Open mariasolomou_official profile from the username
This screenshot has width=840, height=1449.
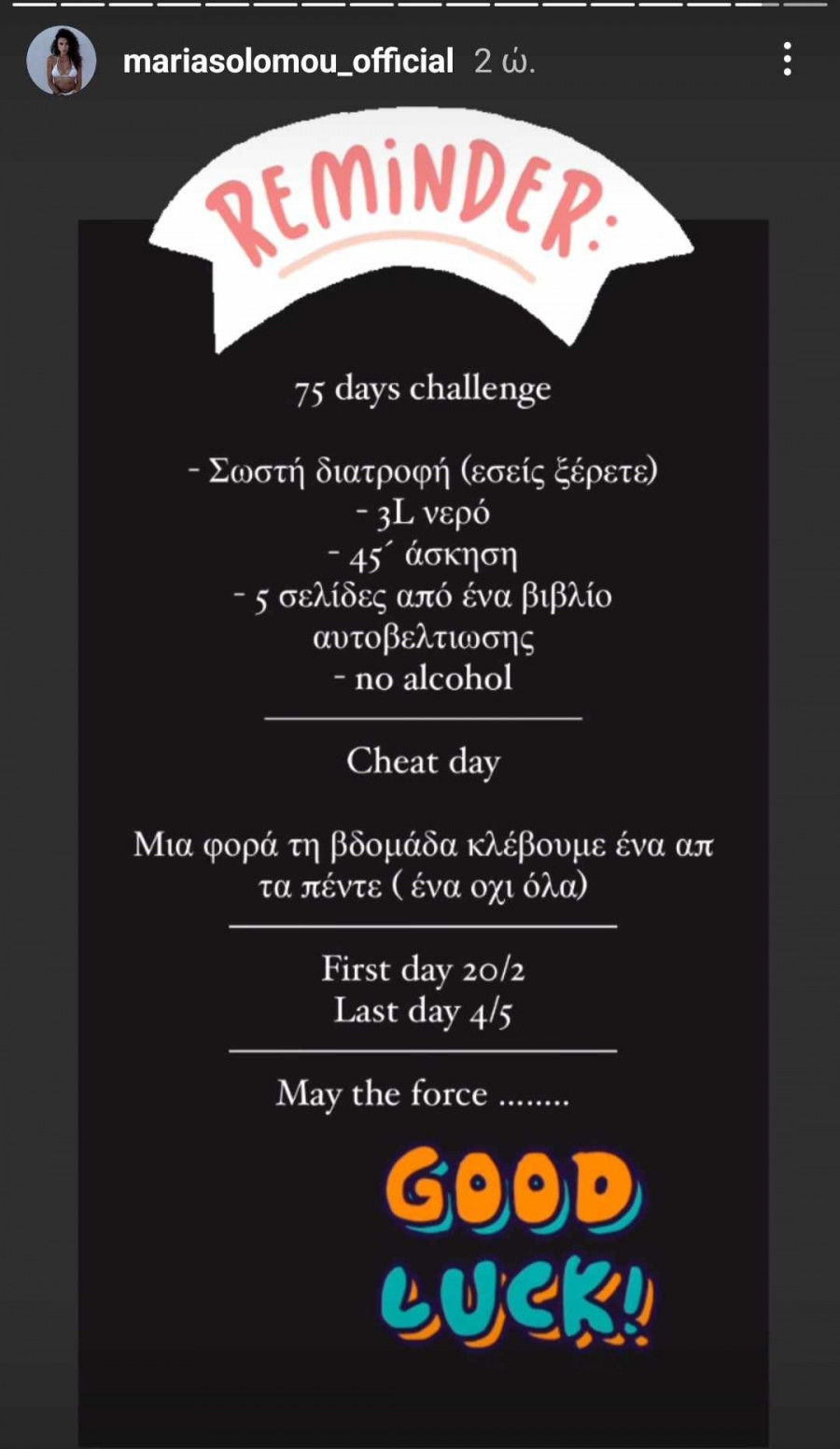[287, 62]
